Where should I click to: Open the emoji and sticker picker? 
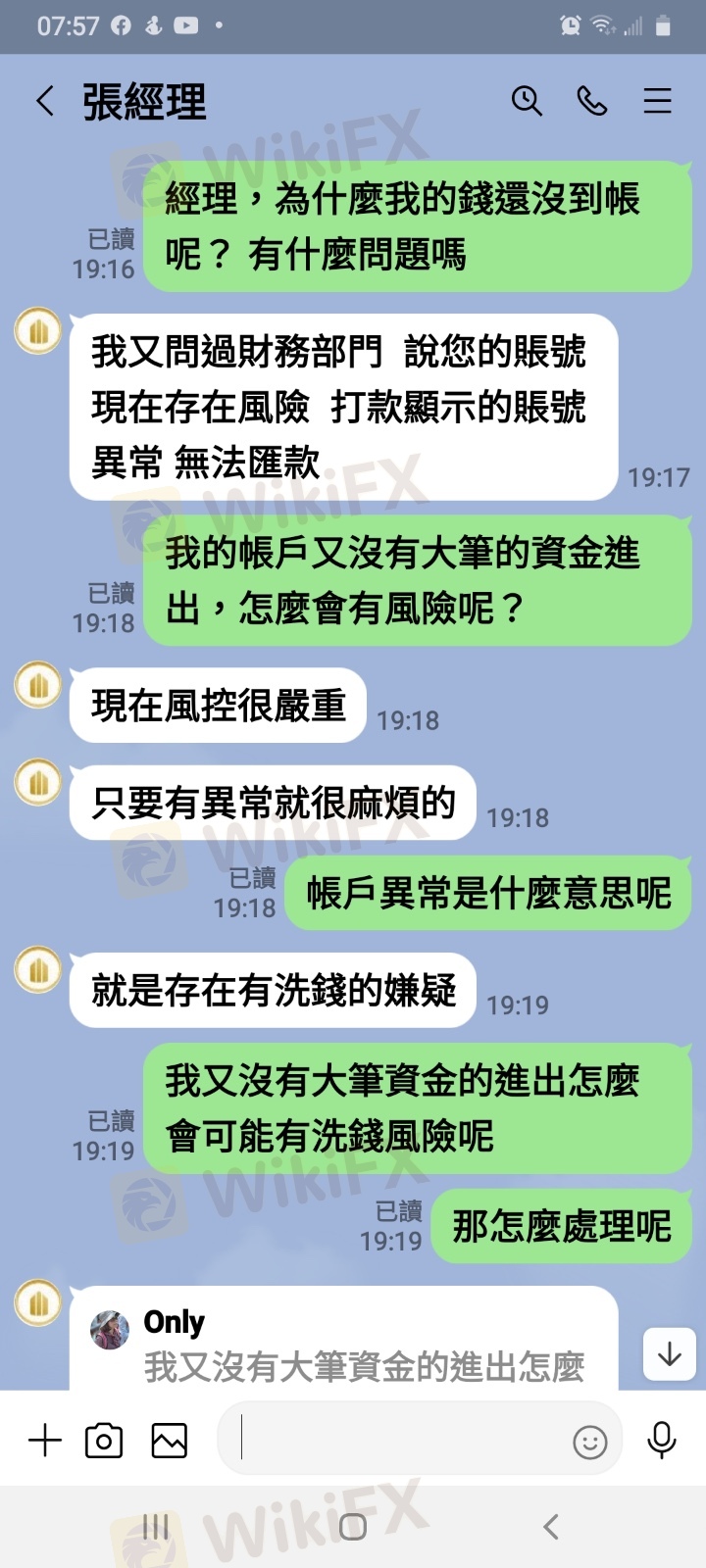click(589, 1442)
